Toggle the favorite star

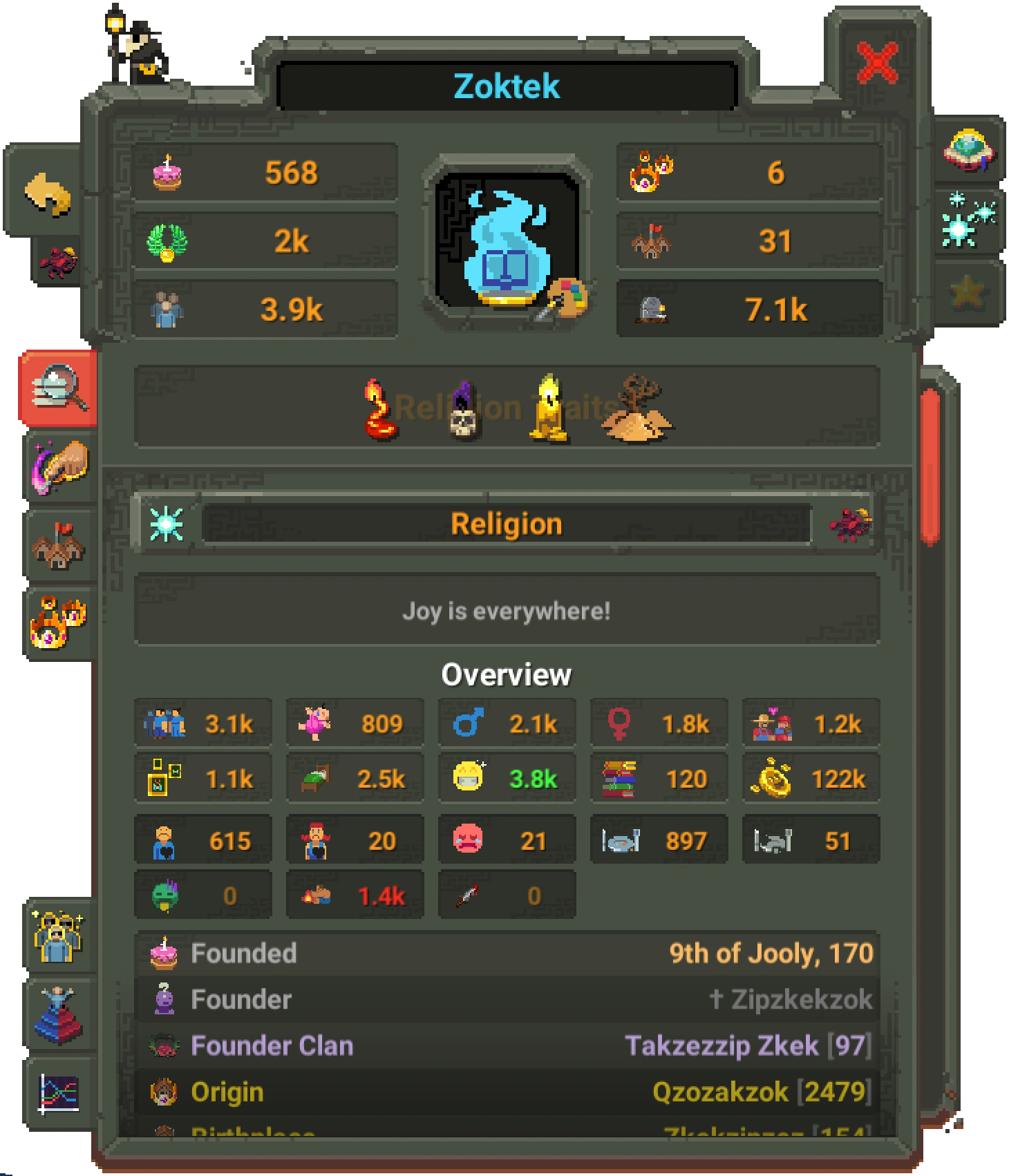pos(967,292)
